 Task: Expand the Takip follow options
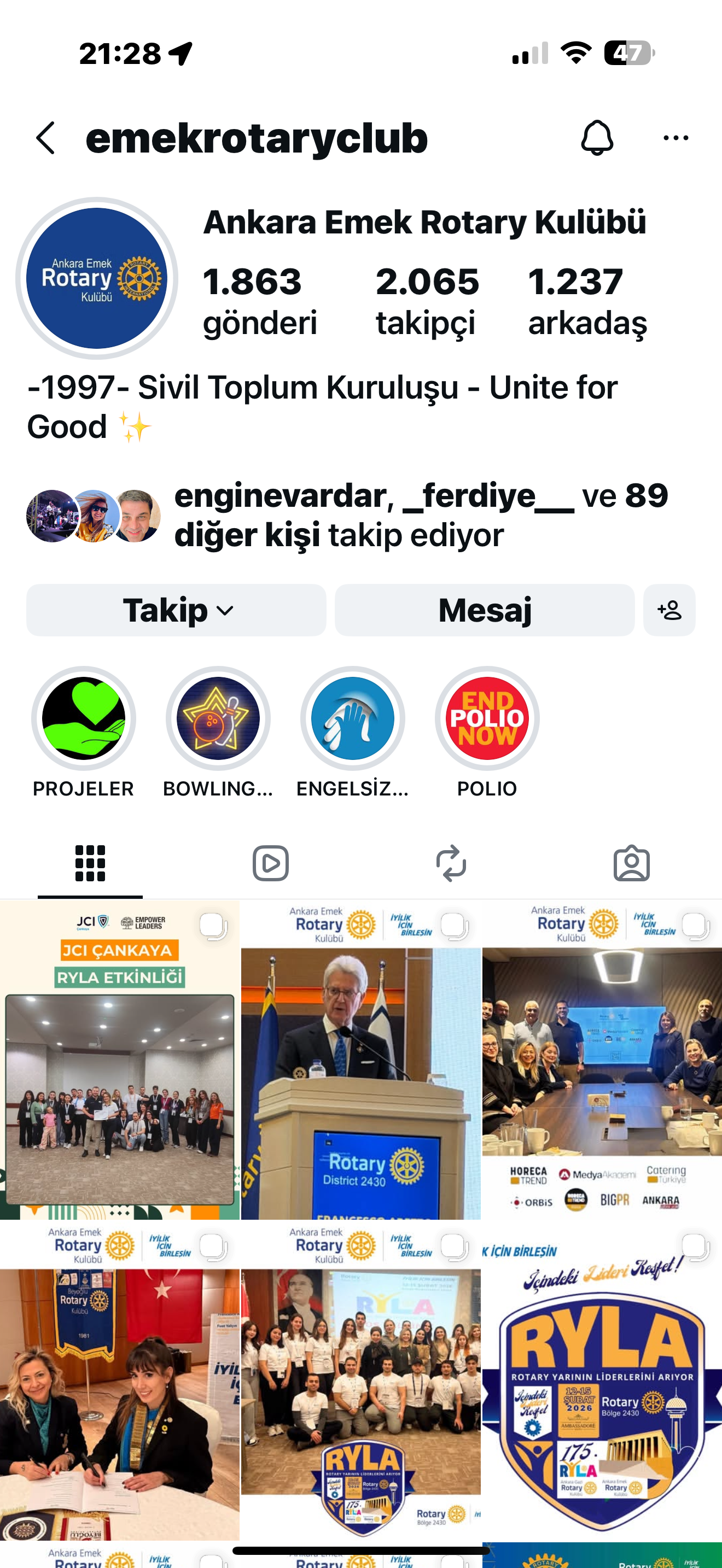[177, 611]
